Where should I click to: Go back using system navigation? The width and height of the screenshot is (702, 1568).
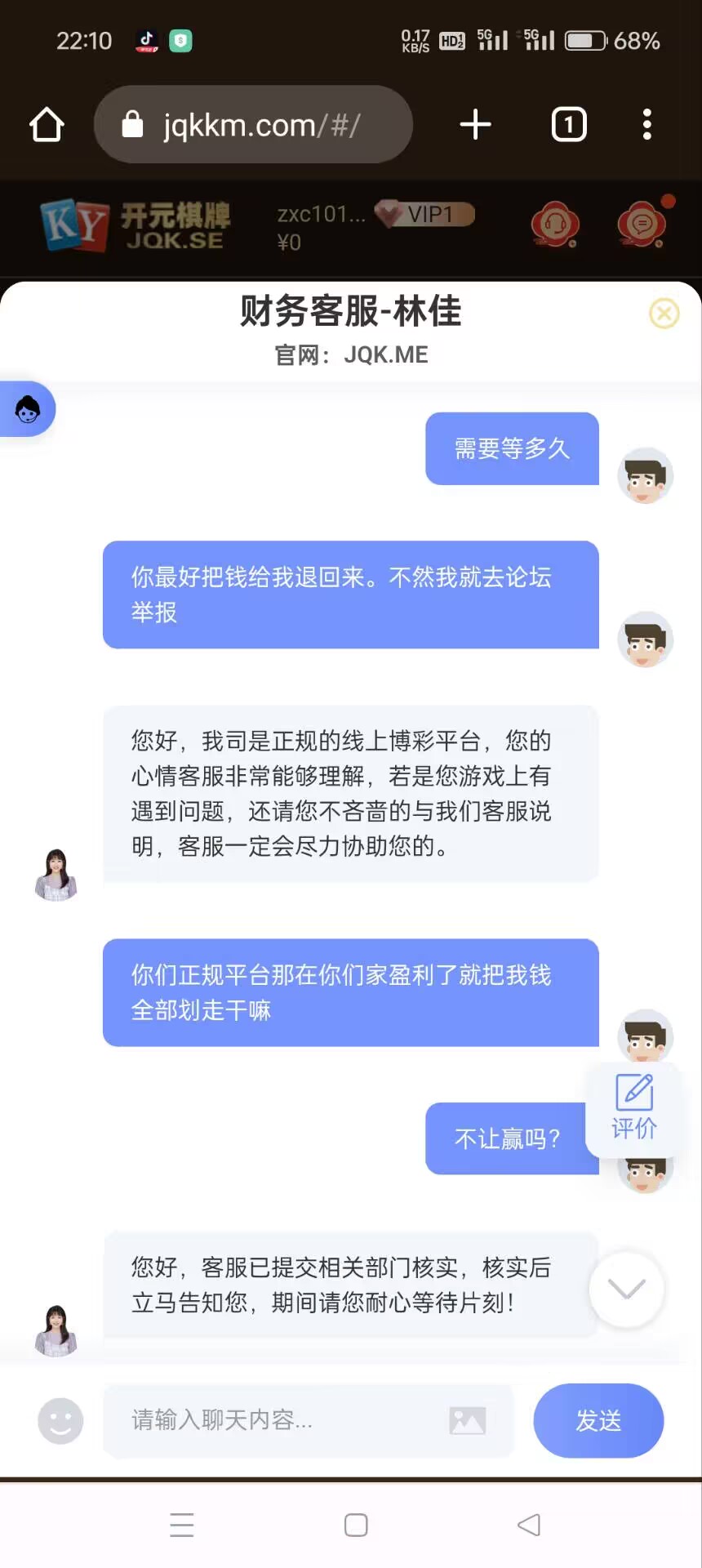529,1525
